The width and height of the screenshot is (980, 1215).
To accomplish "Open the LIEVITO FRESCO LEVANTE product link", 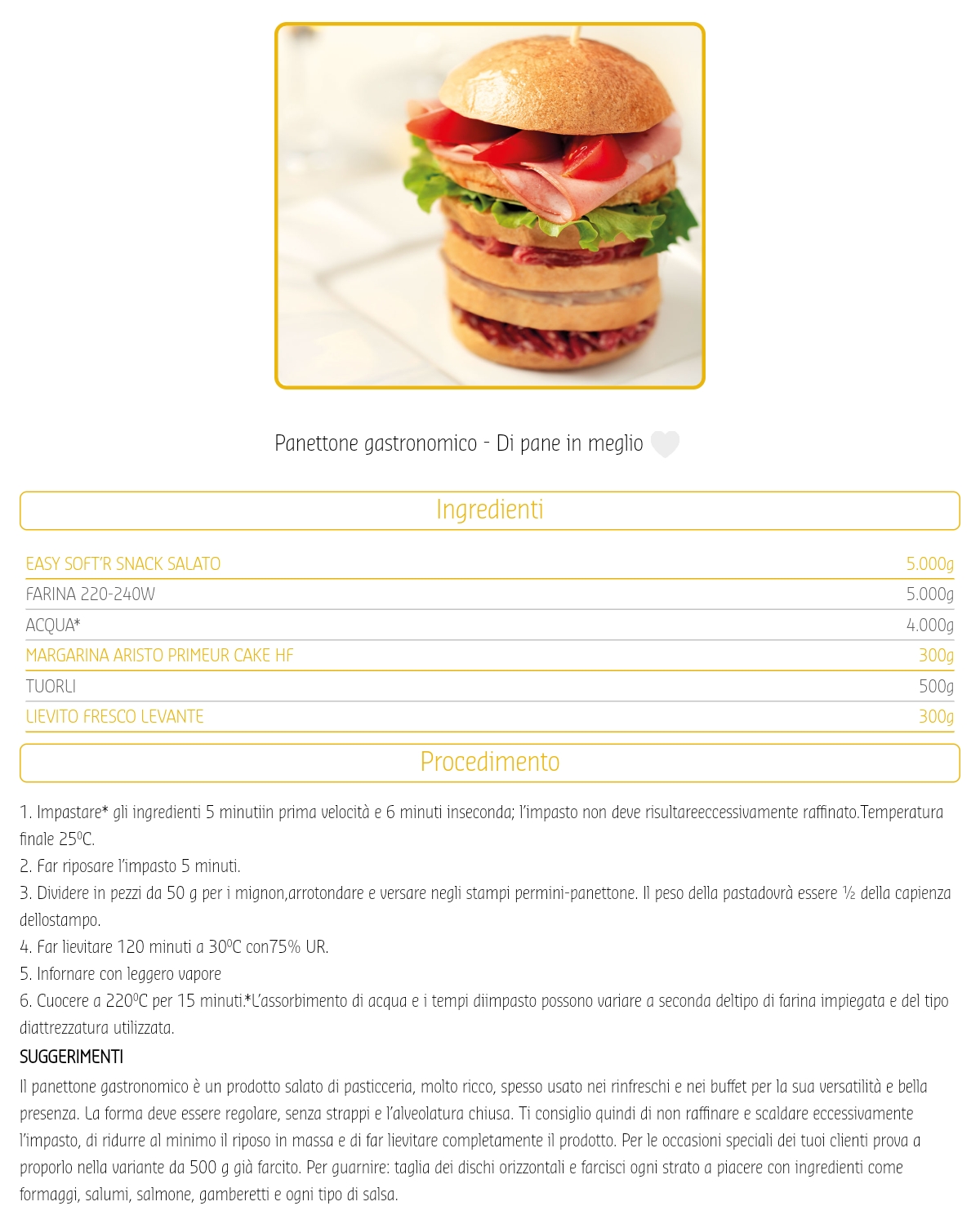I will tap(114, 717).
